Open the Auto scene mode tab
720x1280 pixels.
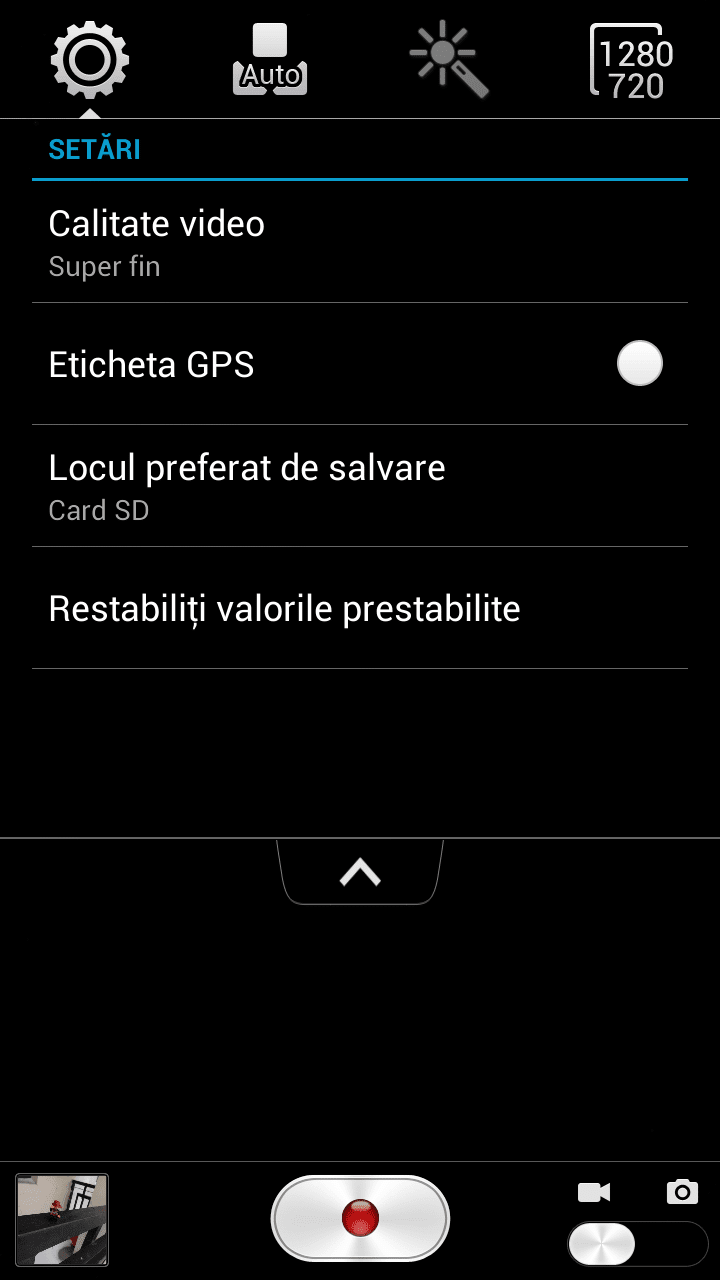(x=270, y=60)
